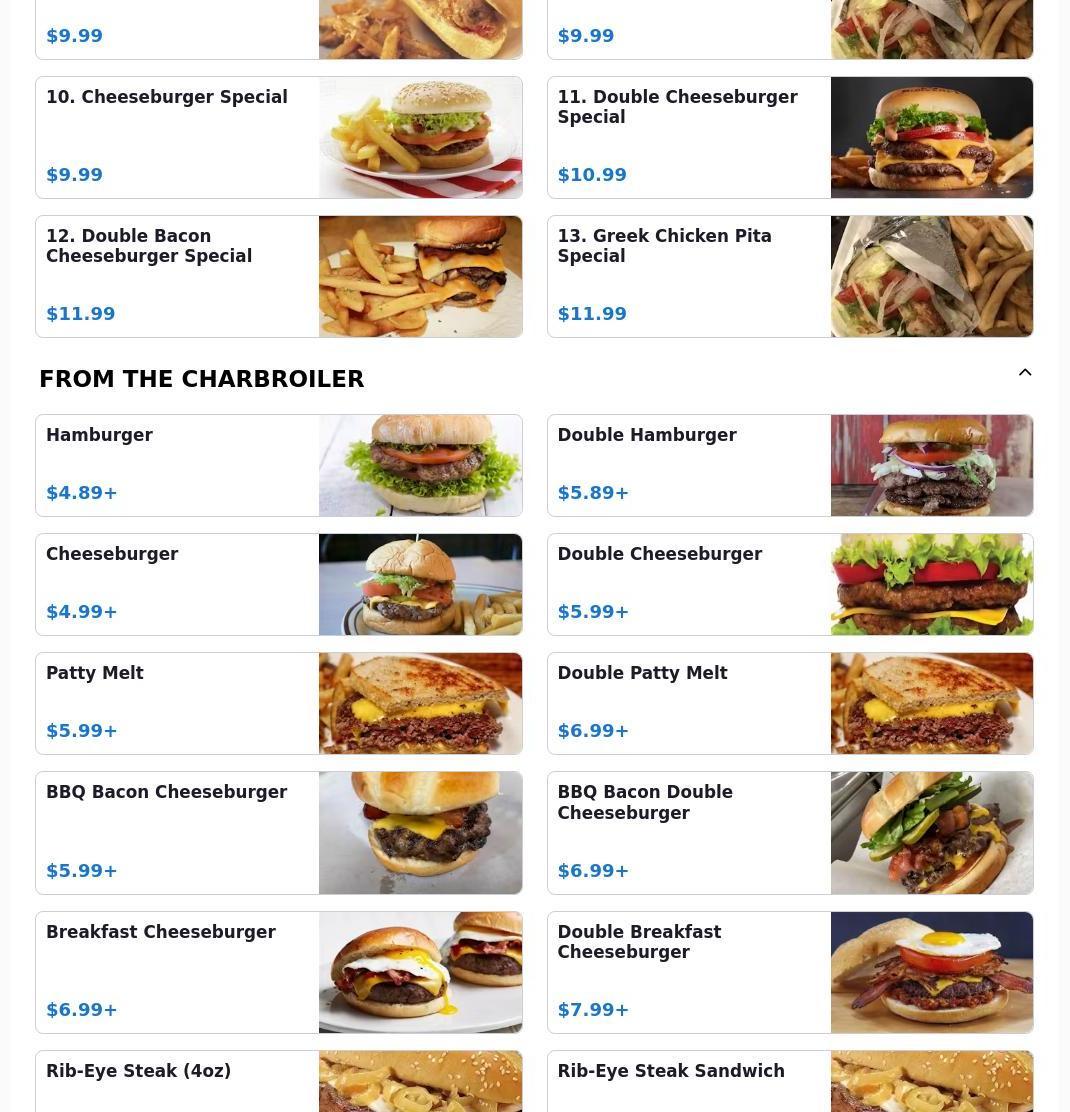Open Double Bacon Cheeseburger Special
Screen dimensions: 1070x1112
click(x=278, y=277)
